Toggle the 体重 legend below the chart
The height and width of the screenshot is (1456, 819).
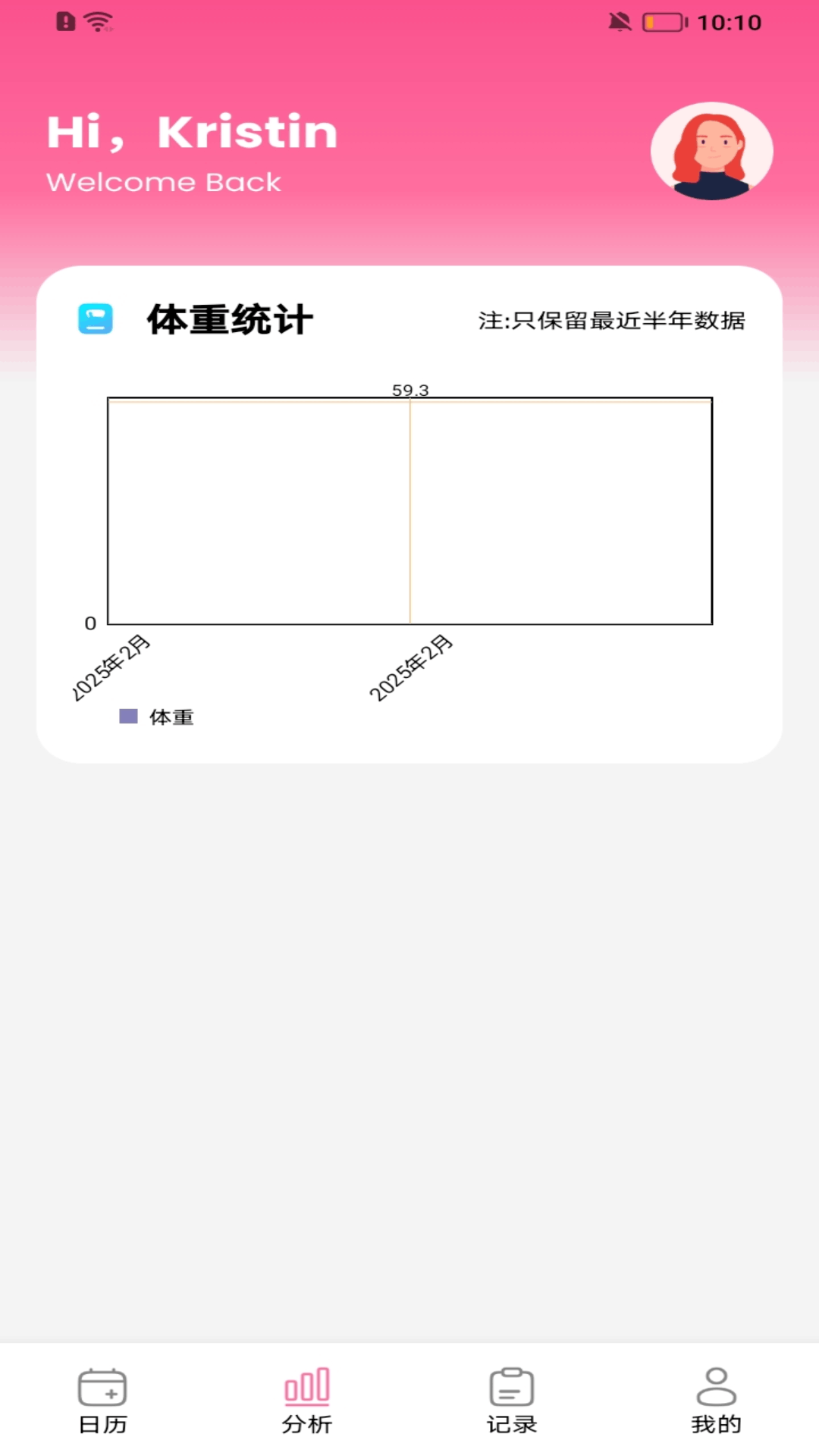[172, 715]
